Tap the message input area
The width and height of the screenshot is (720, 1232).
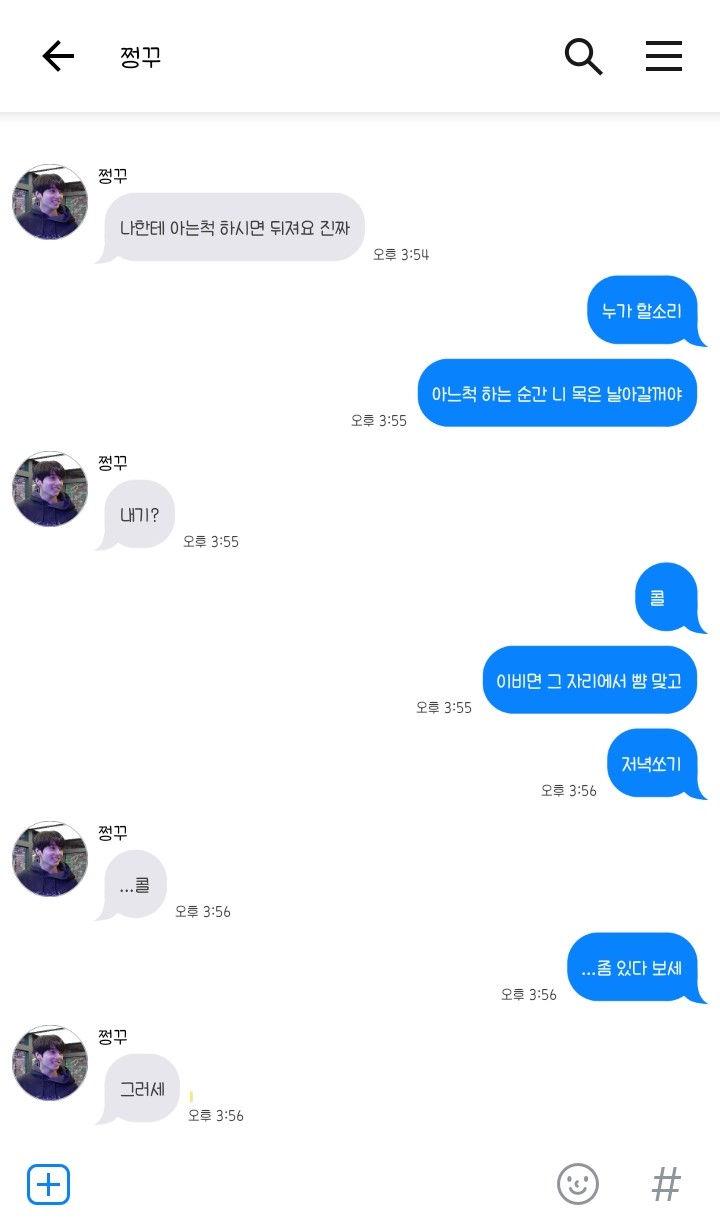click(310, 1185)
